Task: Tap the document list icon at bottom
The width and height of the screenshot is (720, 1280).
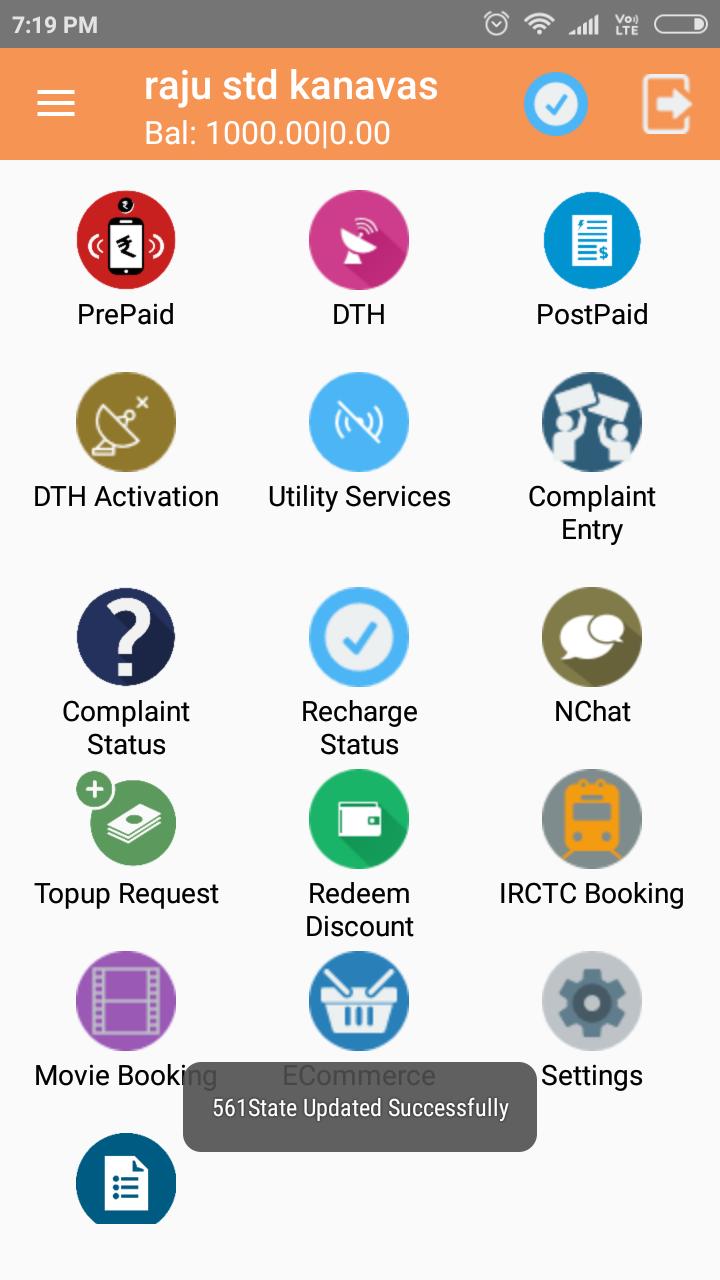Action: 126,1179
